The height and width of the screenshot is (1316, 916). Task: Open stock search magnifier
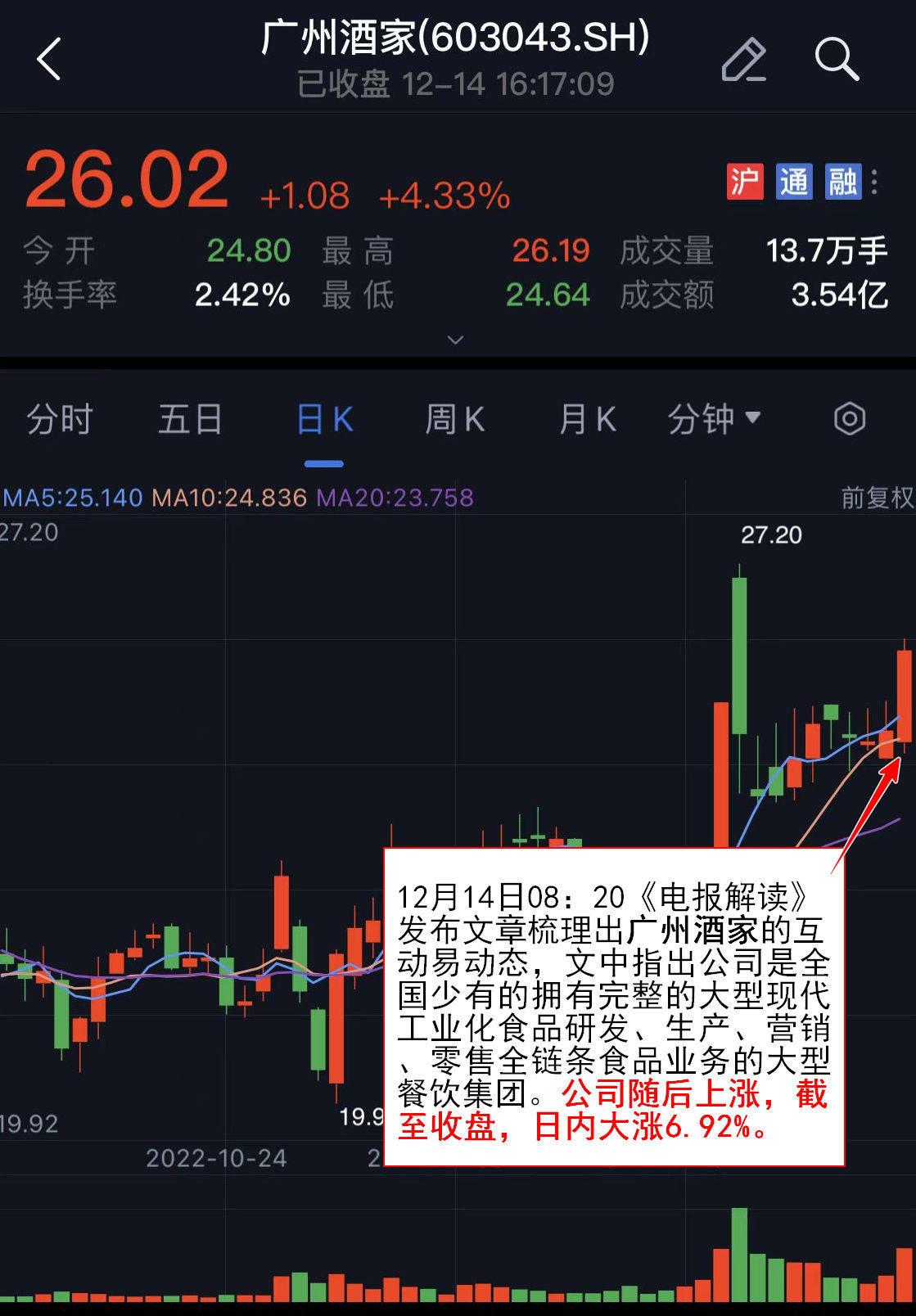click(837, 59)
